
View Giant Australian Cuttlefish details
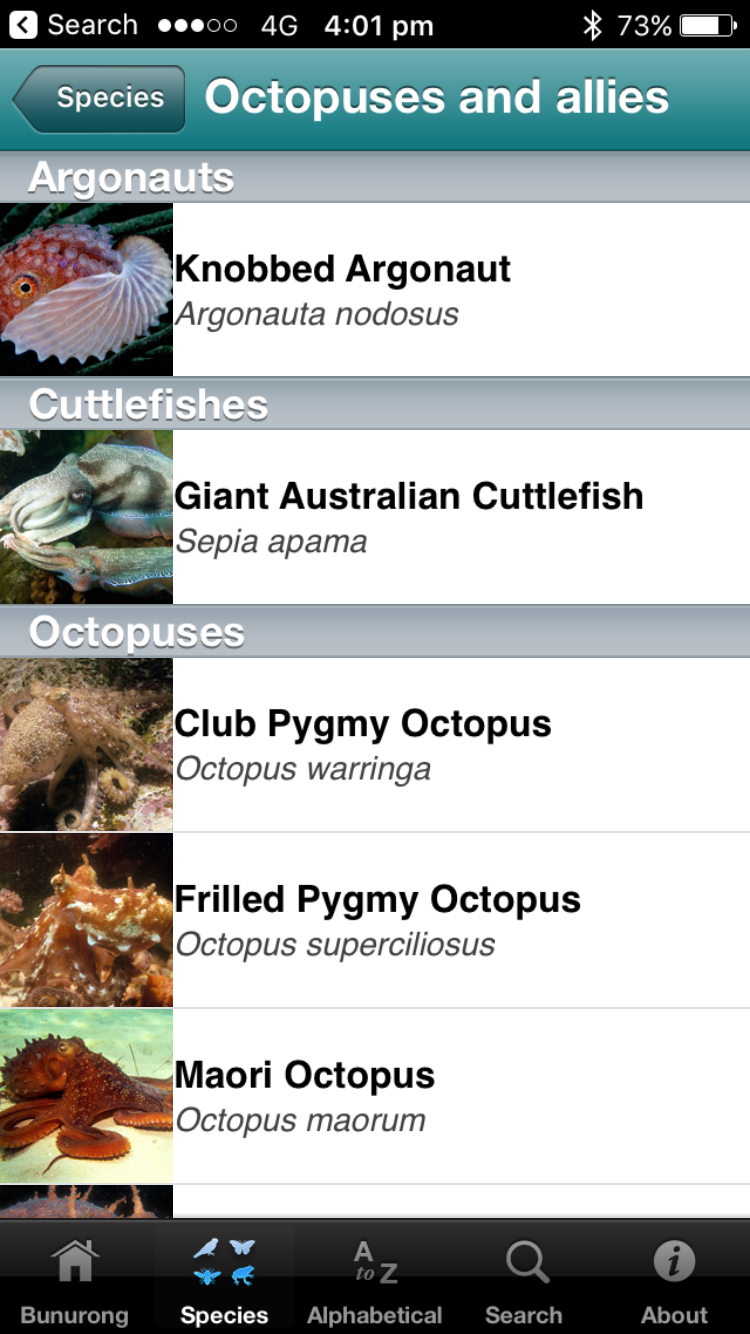pos(375,517)
